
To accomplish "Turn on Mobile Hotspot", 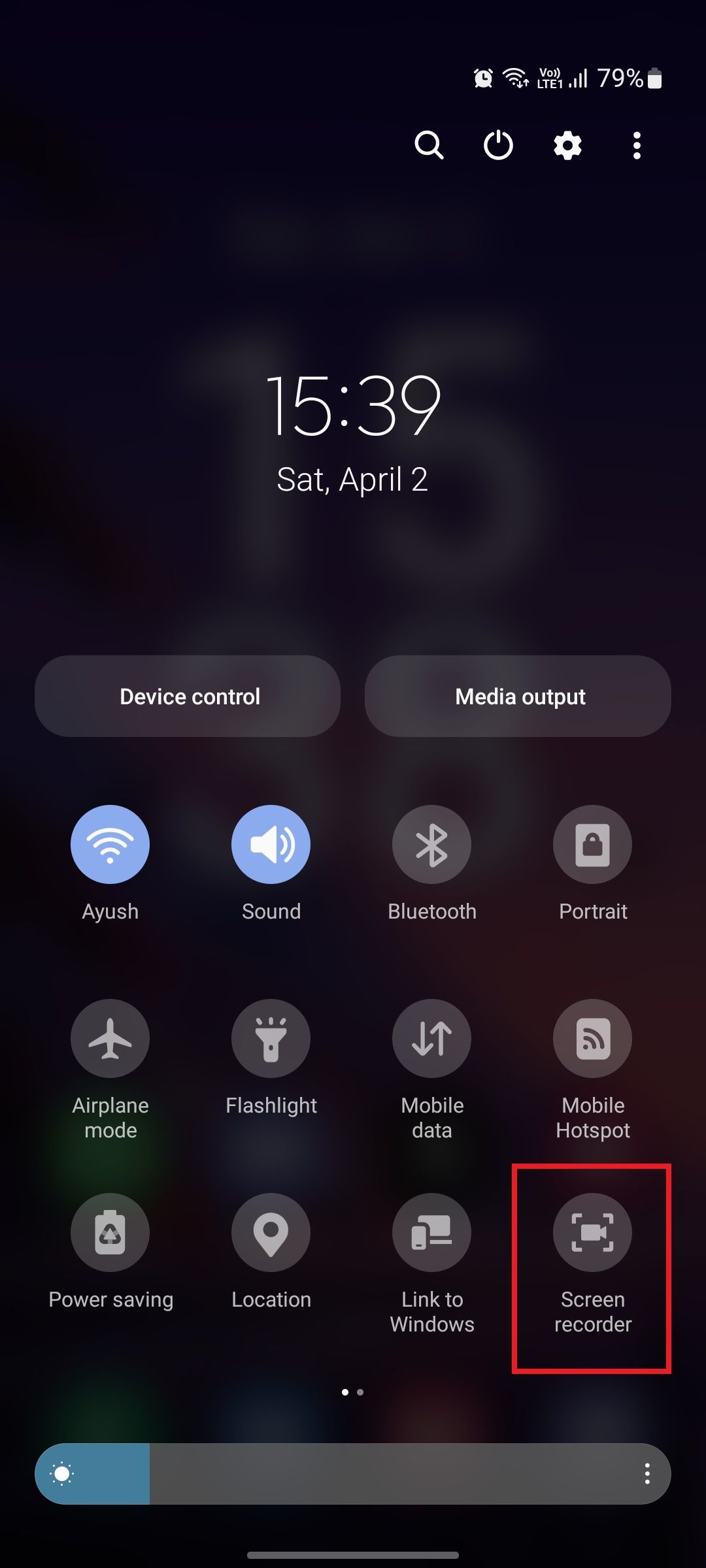I will click(592, 1038).
